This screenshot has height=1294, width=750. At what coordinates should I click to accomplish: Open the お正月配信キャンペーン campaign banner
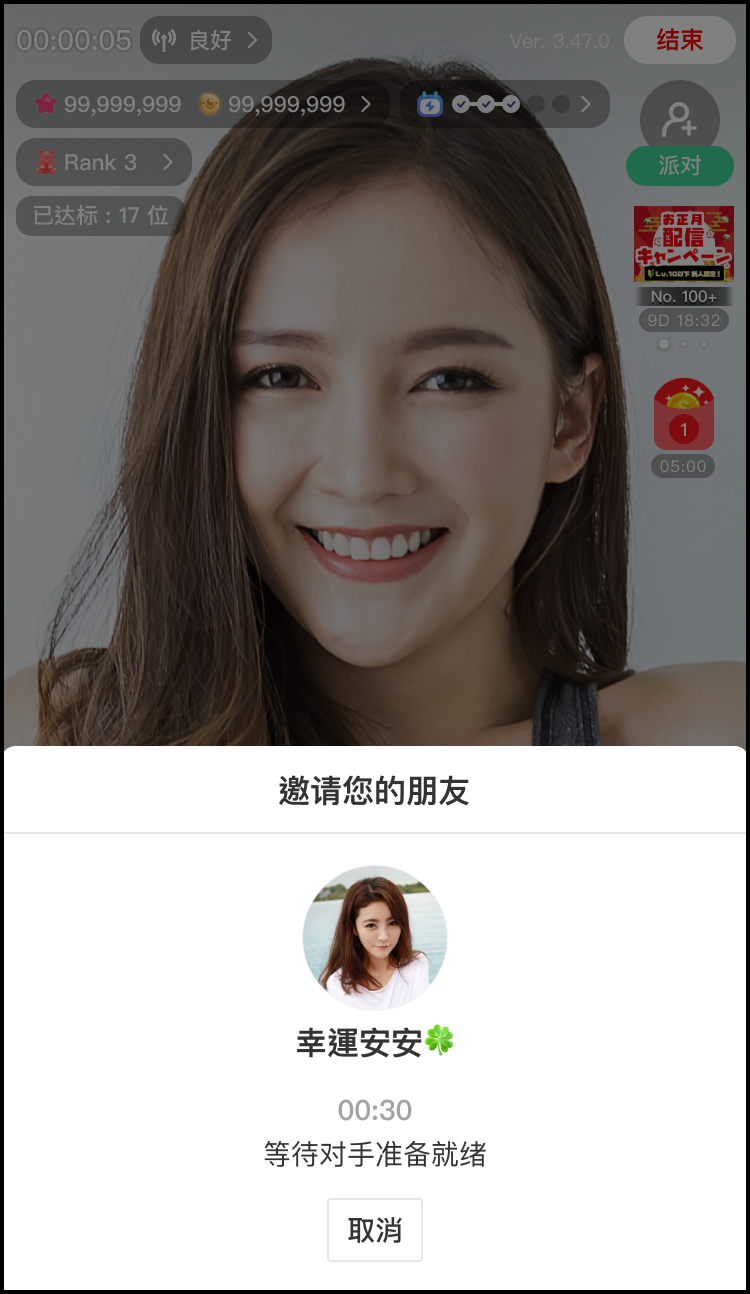(x=683, y=245)
